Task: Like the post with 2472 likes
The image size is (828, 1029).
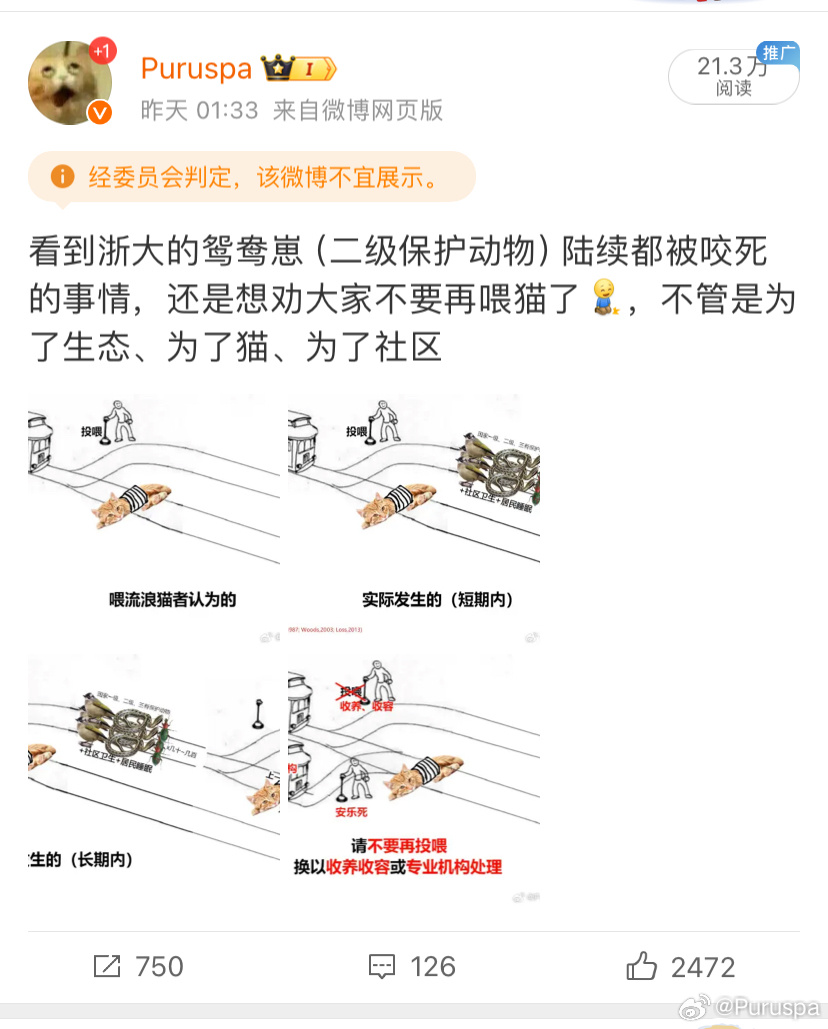Action: [681, 966]
